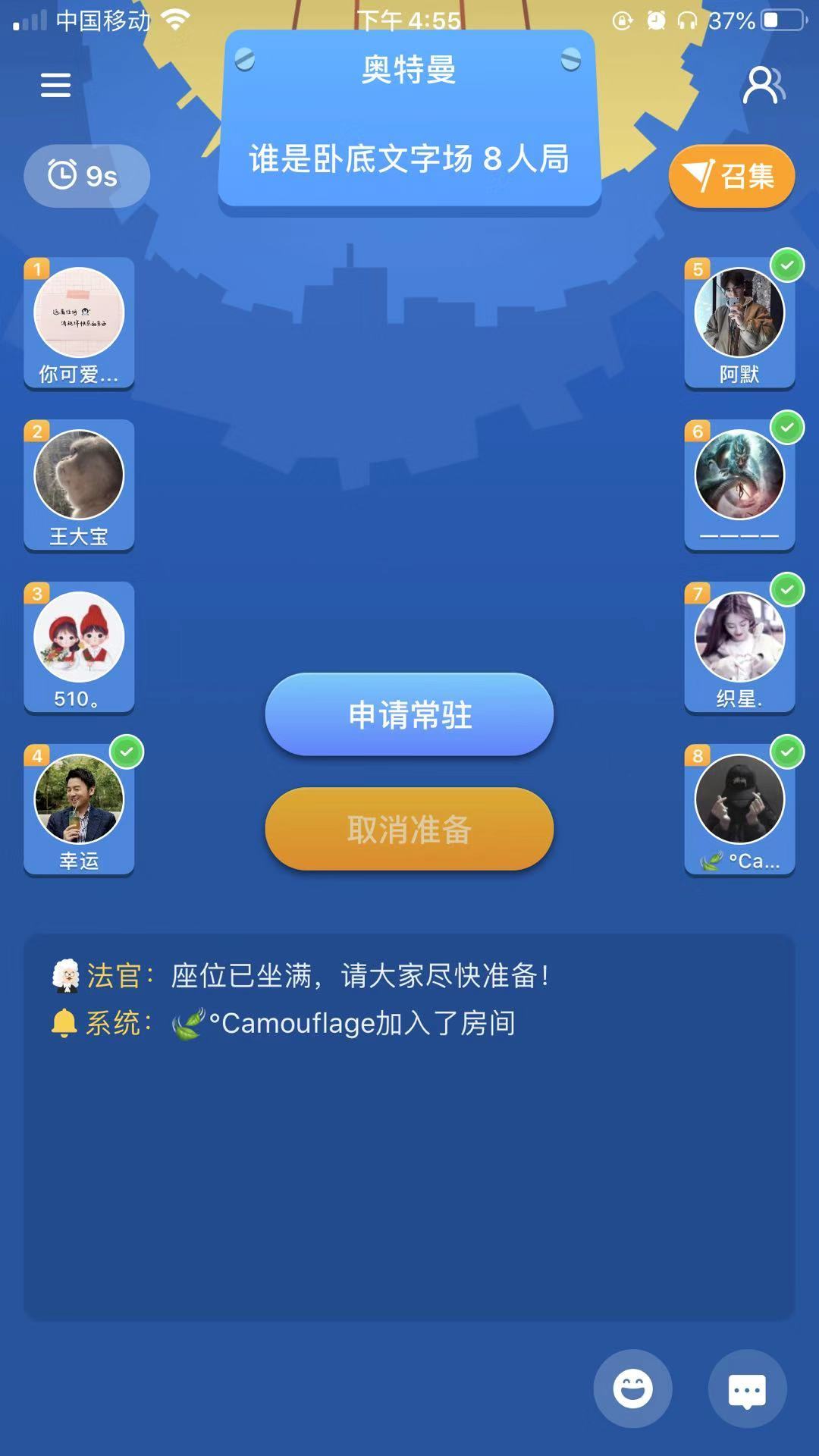Viewport: 819px width, 1456px height.
Task: View player 织星. profile
Action: (x=739, y=646)
